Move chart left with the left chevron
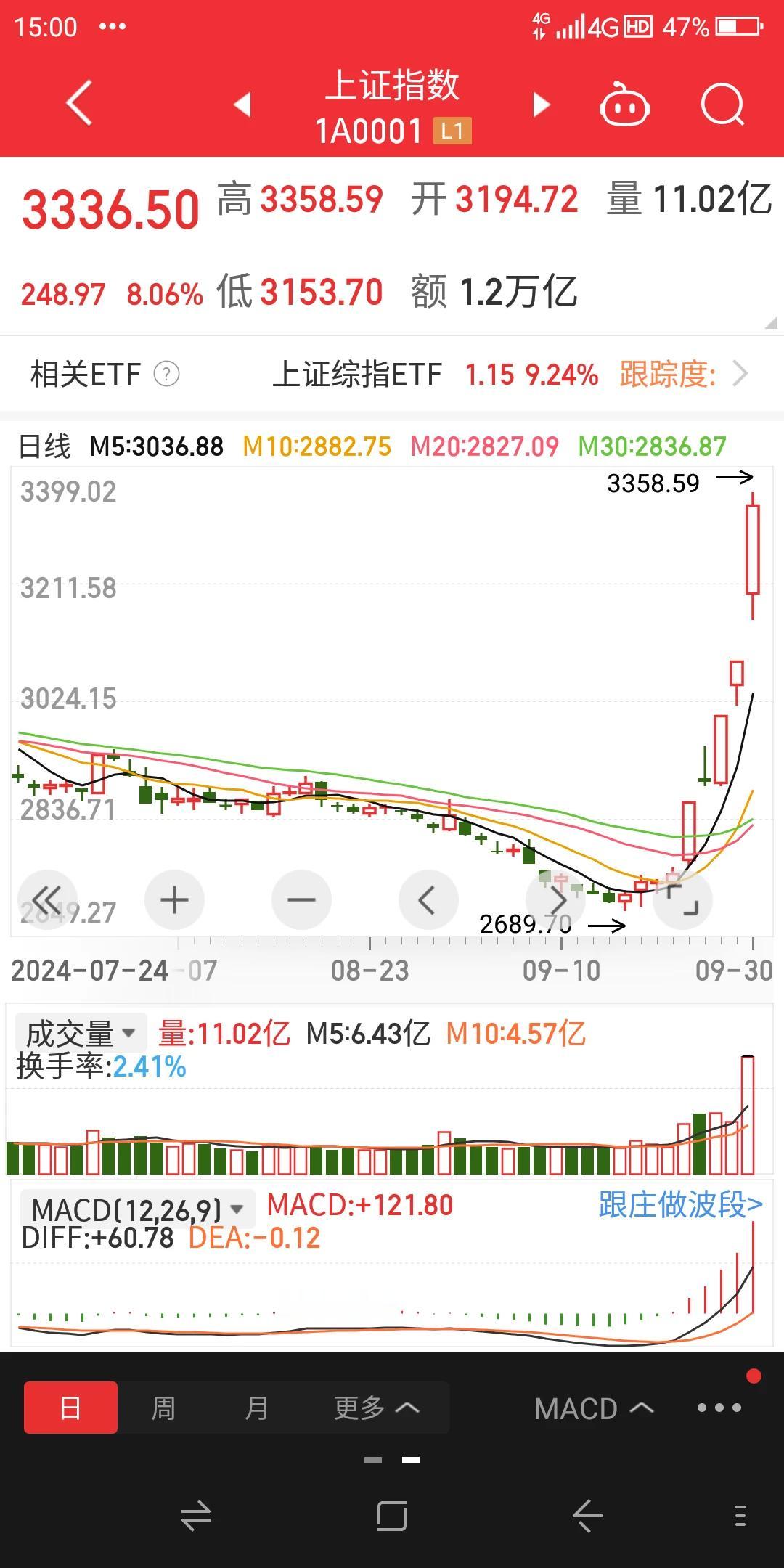This screenshot has width=784, height=1568. pos(428,900)
